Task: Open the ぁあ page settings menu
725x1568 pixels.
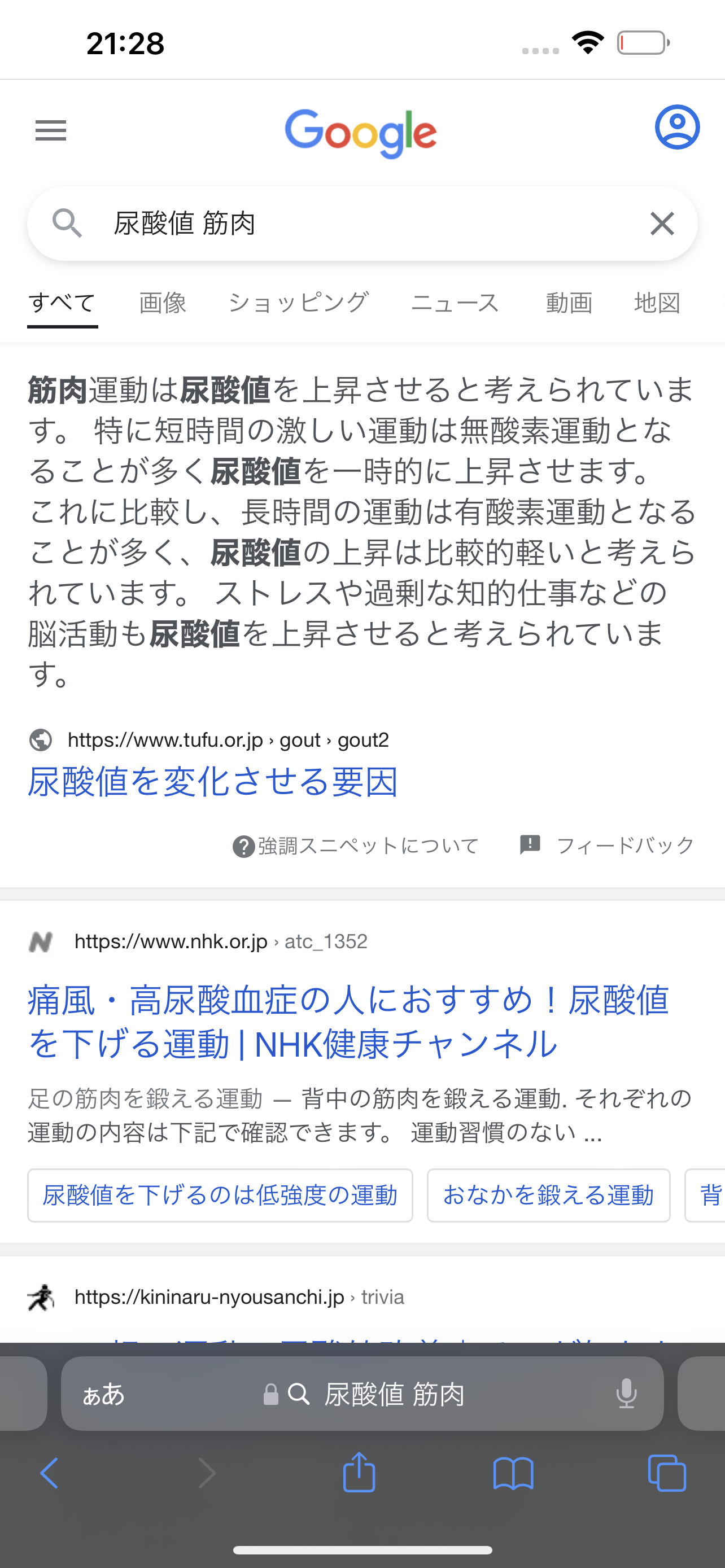Action: coord(103,1393)
